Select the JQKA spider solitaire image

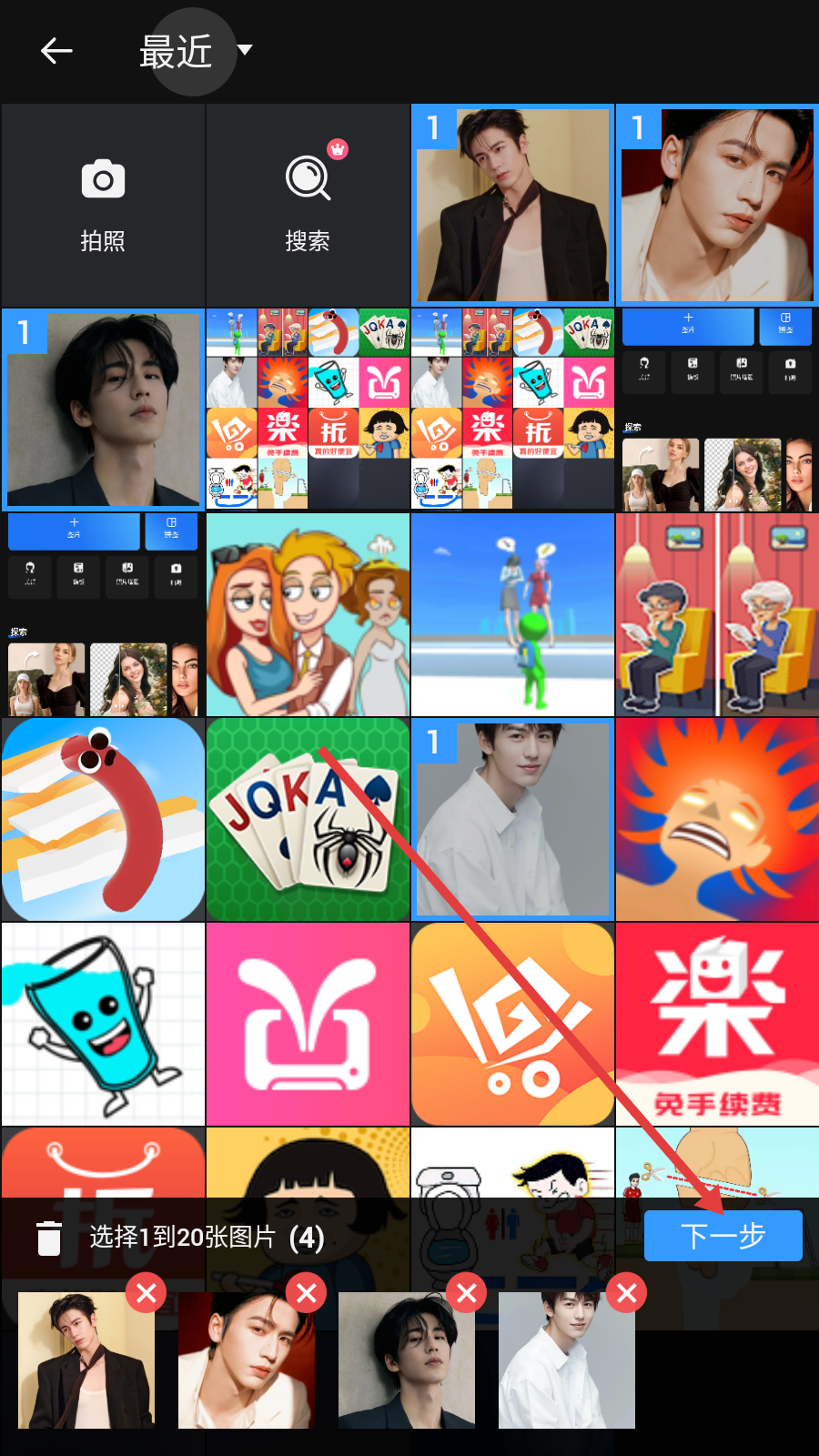click(x=308, y=819)
